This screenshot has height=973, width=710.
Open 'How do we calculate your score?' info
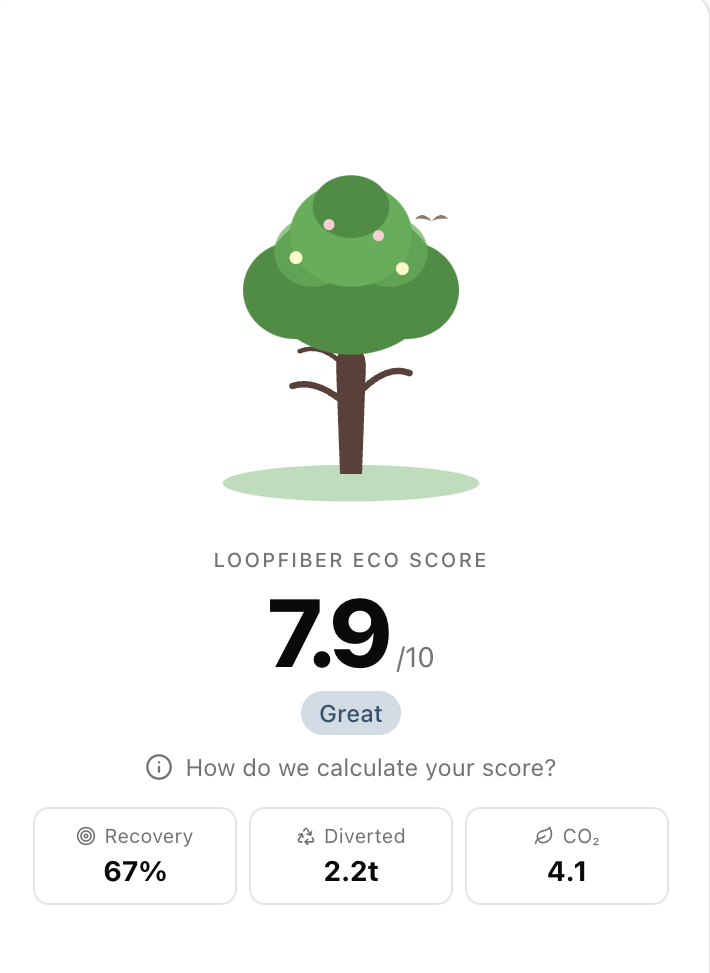[x=351, y=768]
